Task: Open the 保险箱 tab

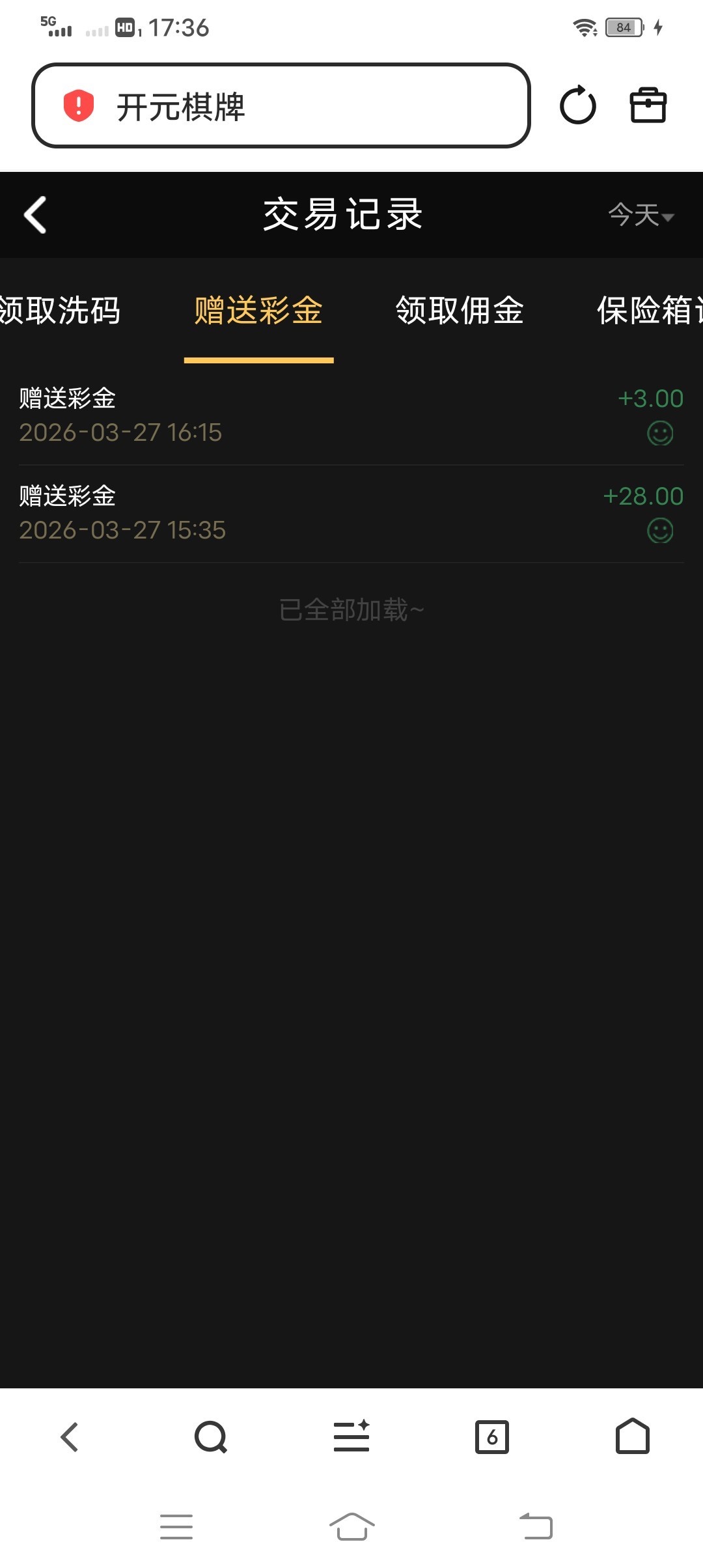Action: coord(648,311)
